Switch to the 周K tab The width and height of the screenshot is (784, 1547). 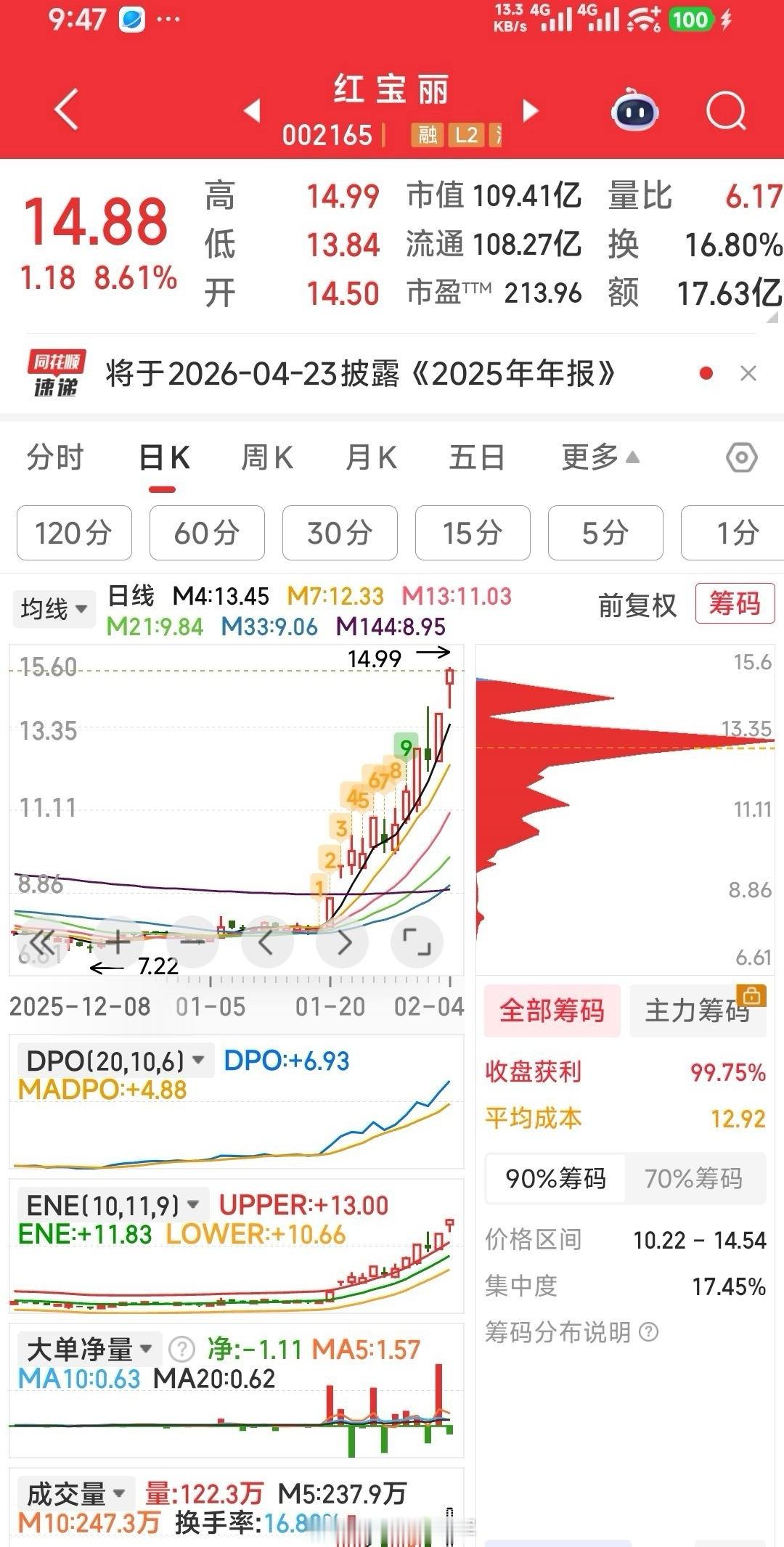tap(266, 458)
